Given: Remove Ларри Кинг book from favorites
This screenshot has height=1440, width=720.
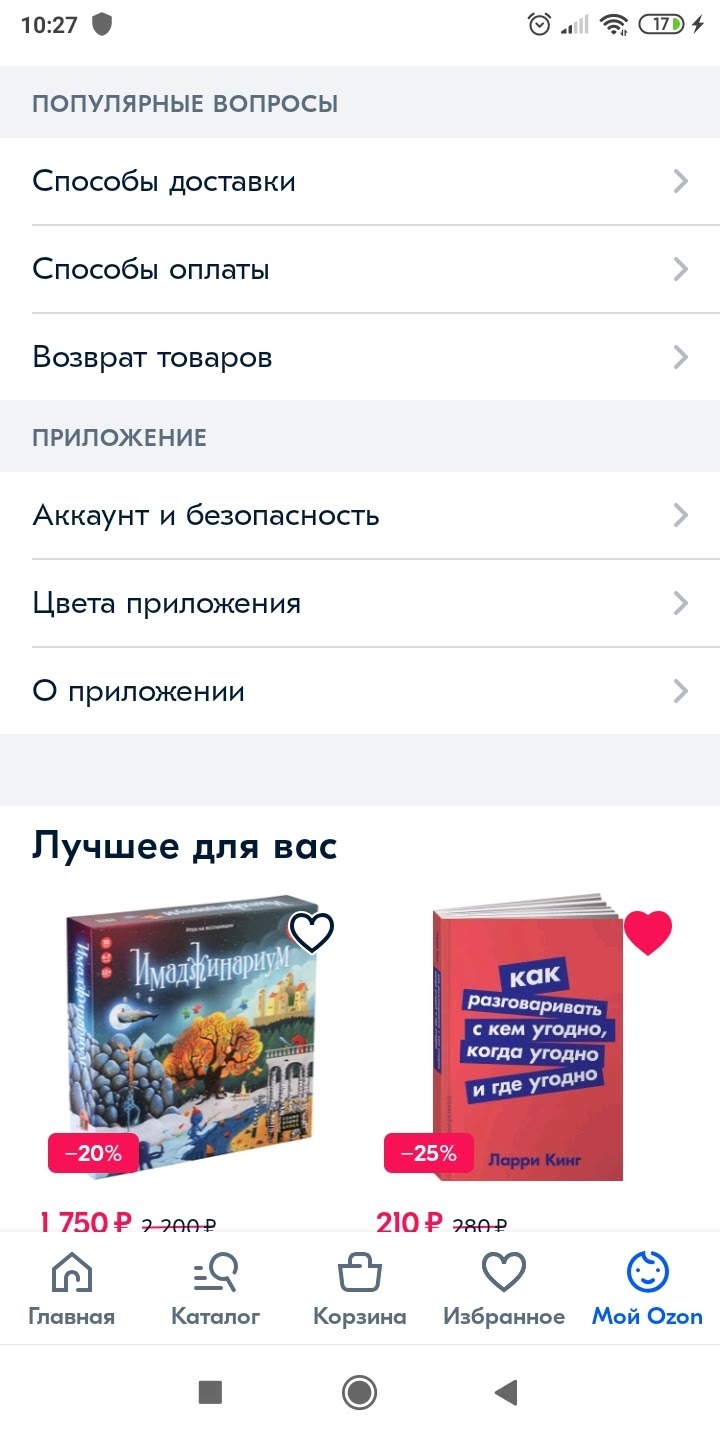Looking at the screenshot, I should (x=648, y=933).
